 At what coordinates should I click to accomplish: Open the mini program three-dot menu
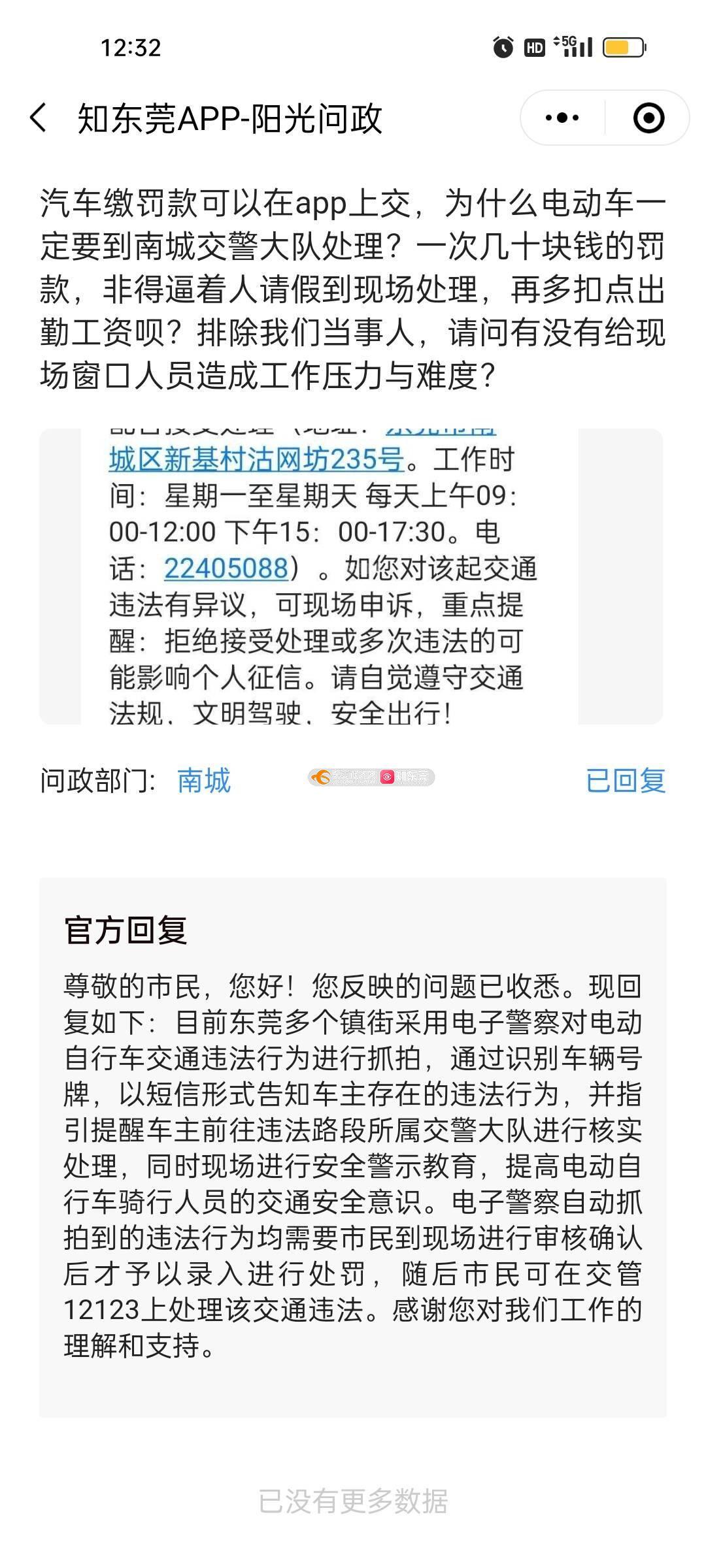tap(562, 118)
